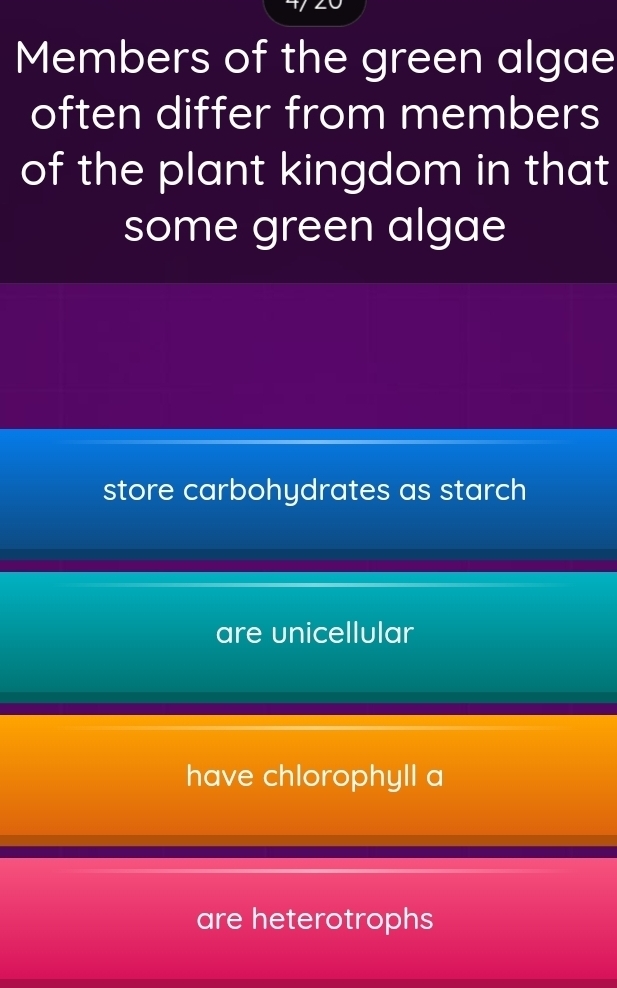Image resolution: width=617 pixels, height=988 pixels.
Task: Pick the 'have chlorophyll a' option
Action: tap(314, 776)
